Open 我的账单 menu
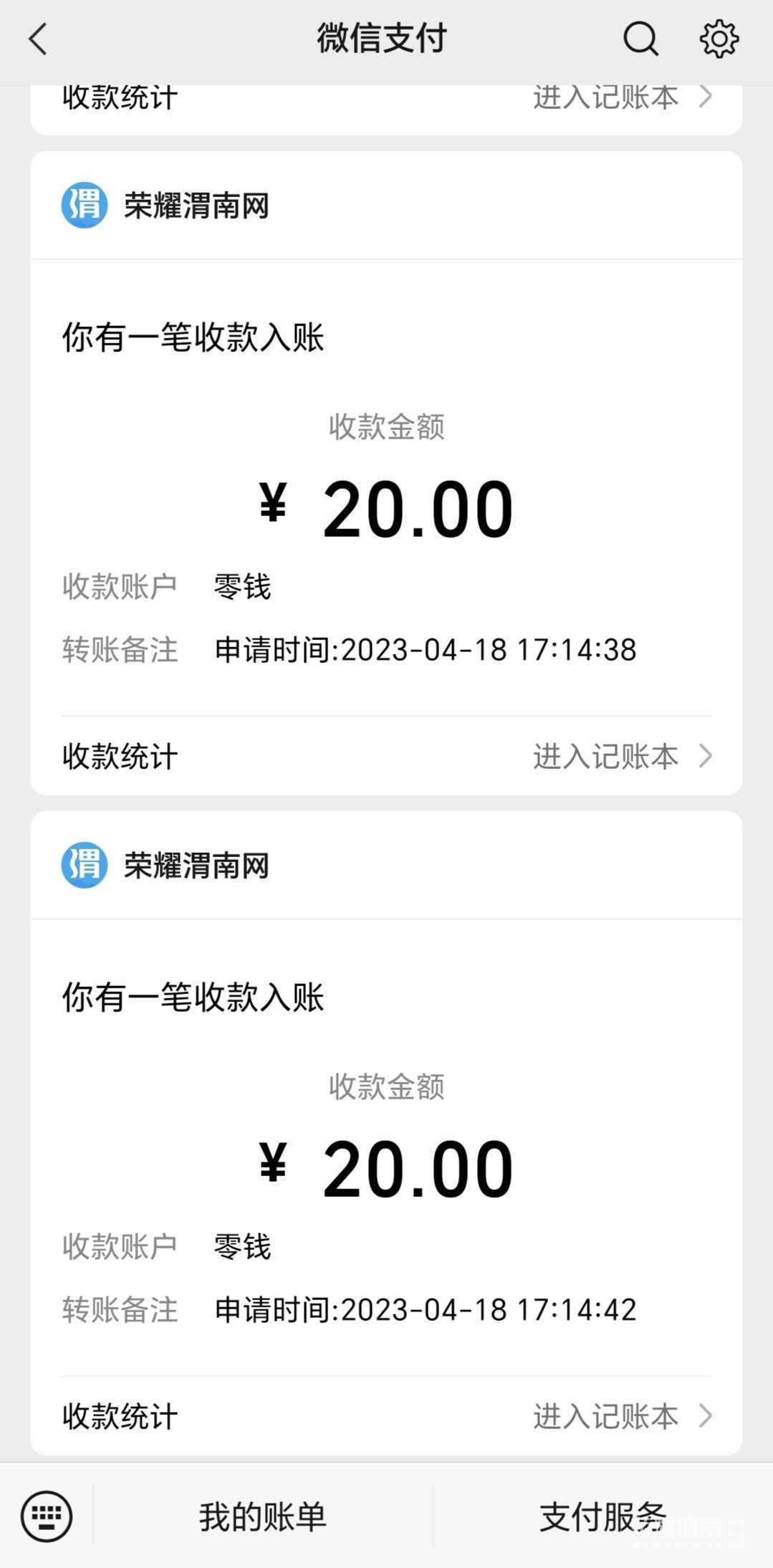 (x=262, y=1516)
